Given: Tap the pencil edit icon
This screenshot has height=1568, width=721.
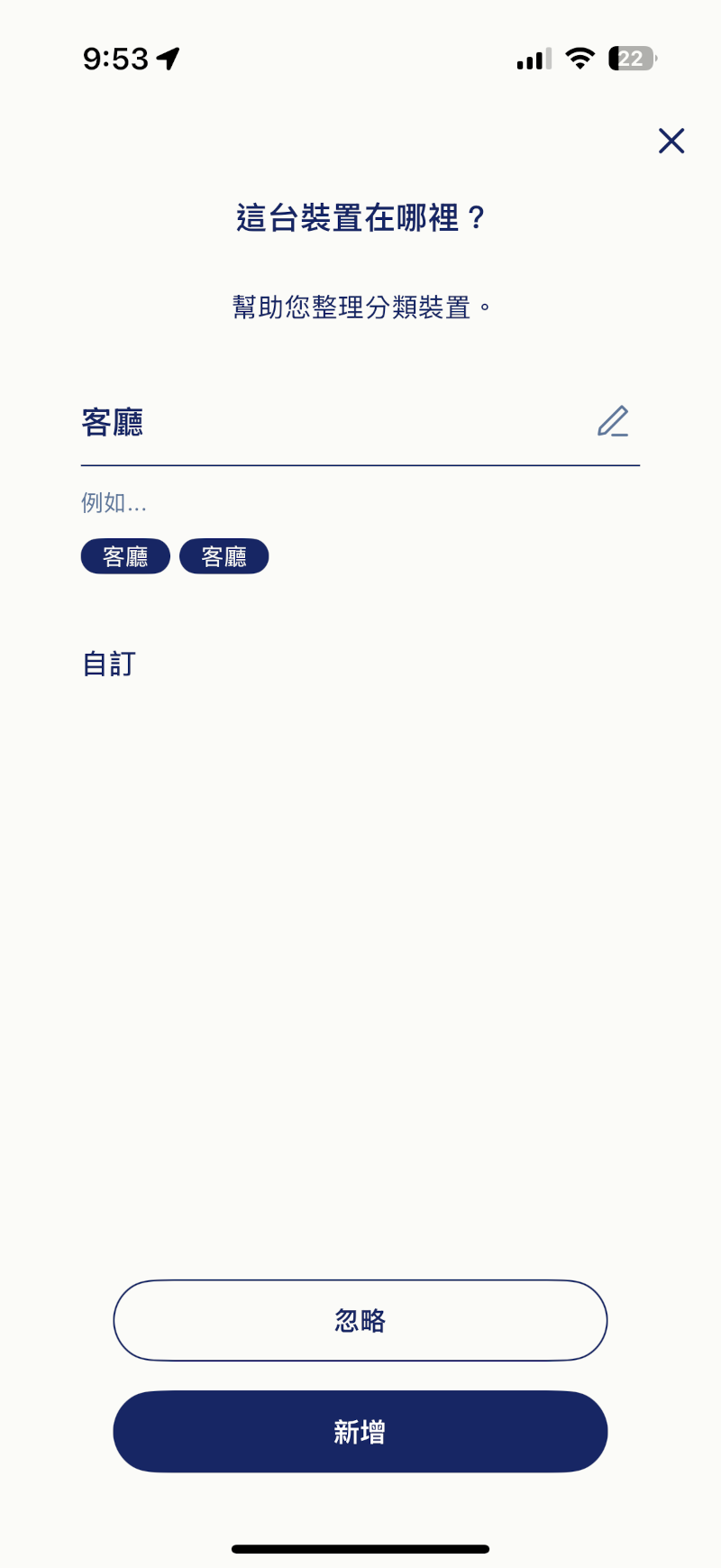Looking at the screenshot, I should (x=613, y=421).
